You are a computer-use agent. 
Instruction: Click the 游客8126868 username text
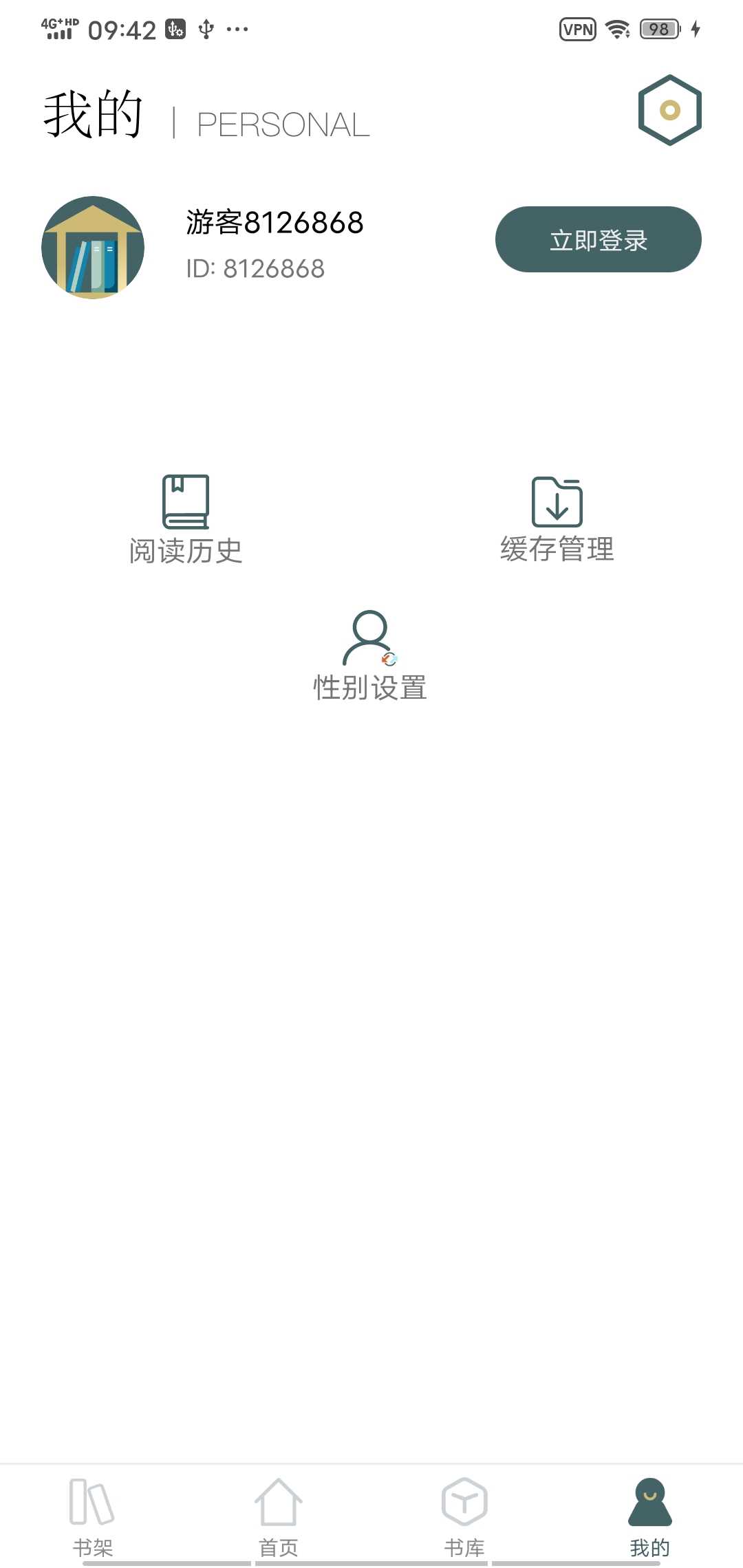point(274,222)
